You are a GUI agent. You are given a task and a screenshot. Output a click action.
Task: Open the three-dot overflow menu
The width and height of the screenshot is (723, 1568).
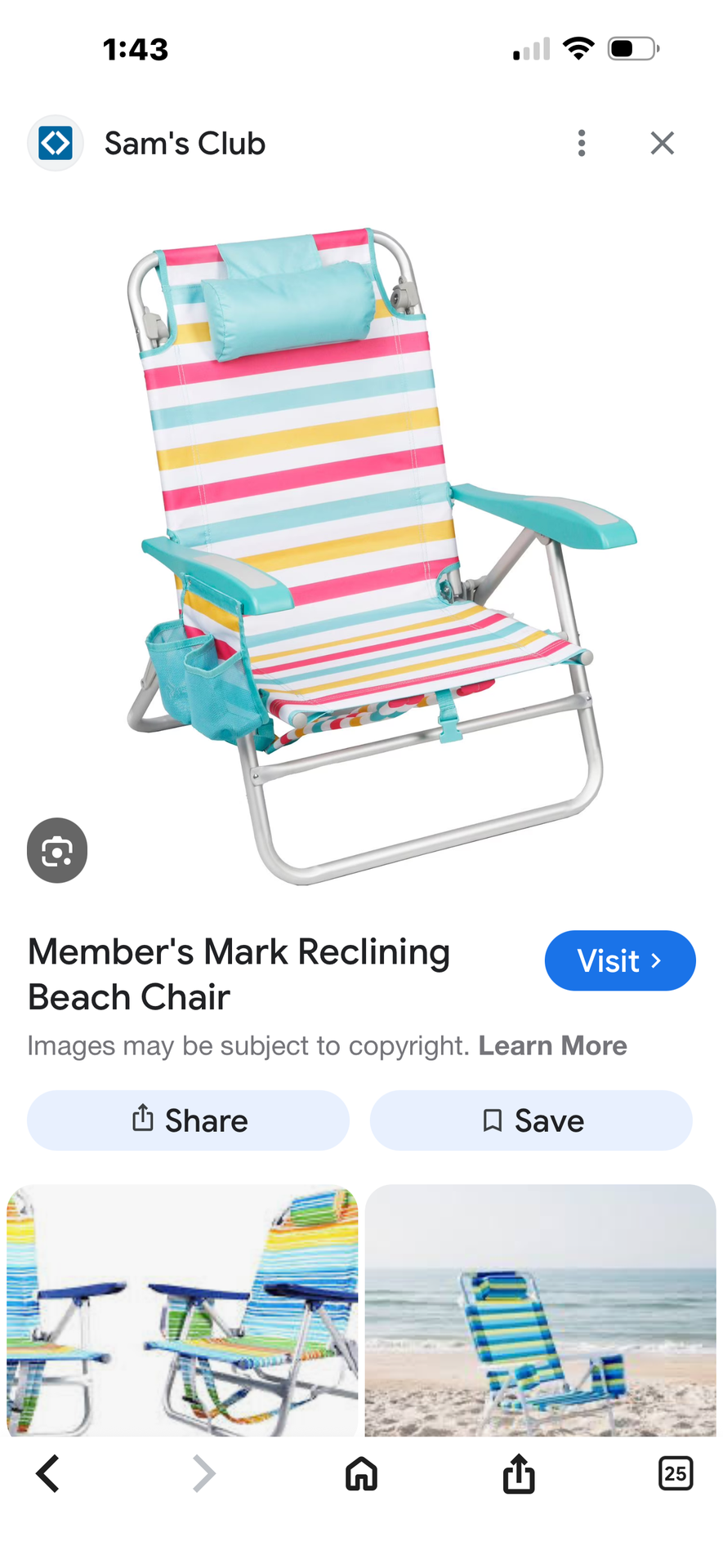pyautogui.click(x=581, y=143)
